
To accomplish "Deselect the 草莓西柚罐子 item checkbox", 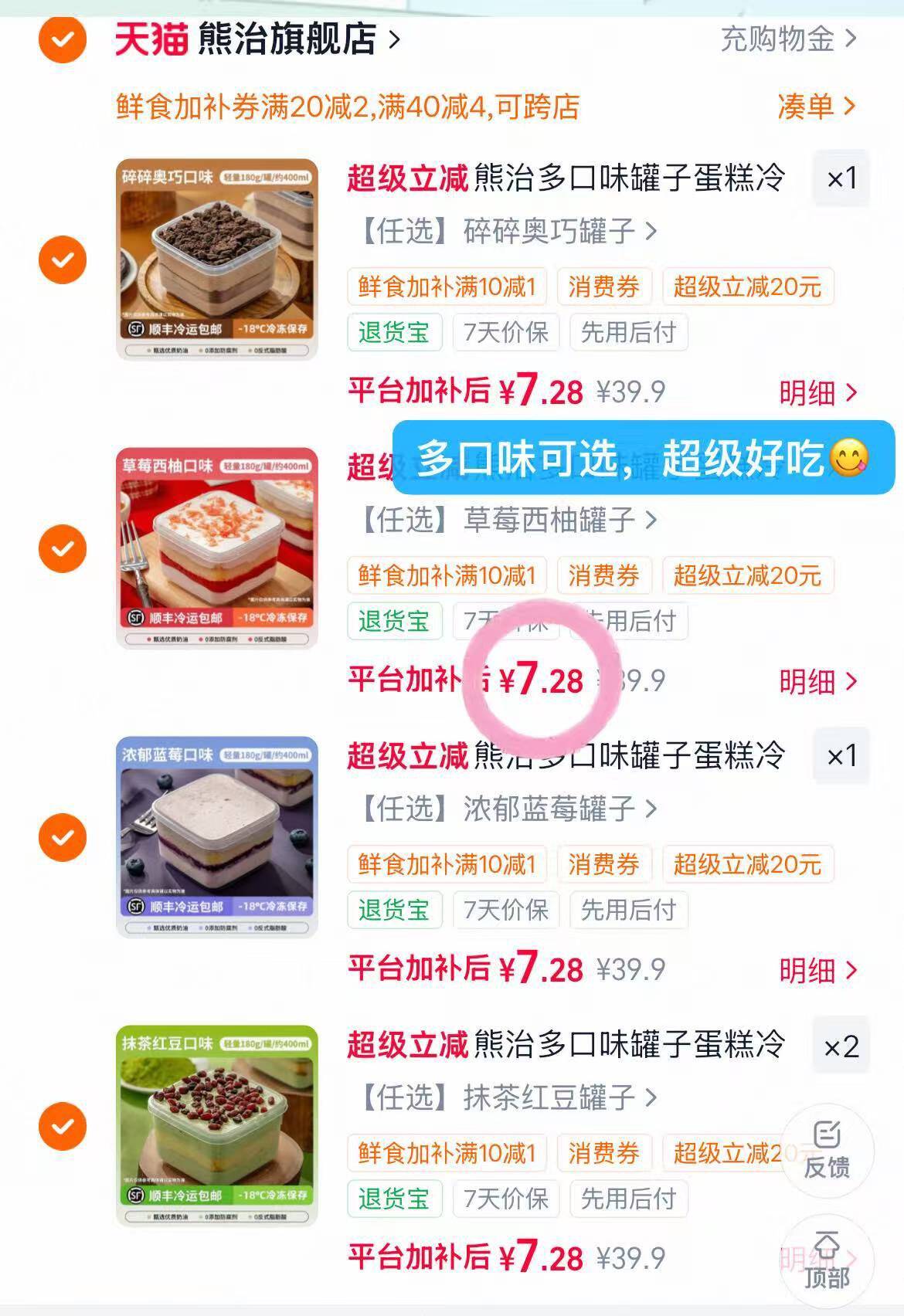I will pyautogui.click(x=63, y=548).
